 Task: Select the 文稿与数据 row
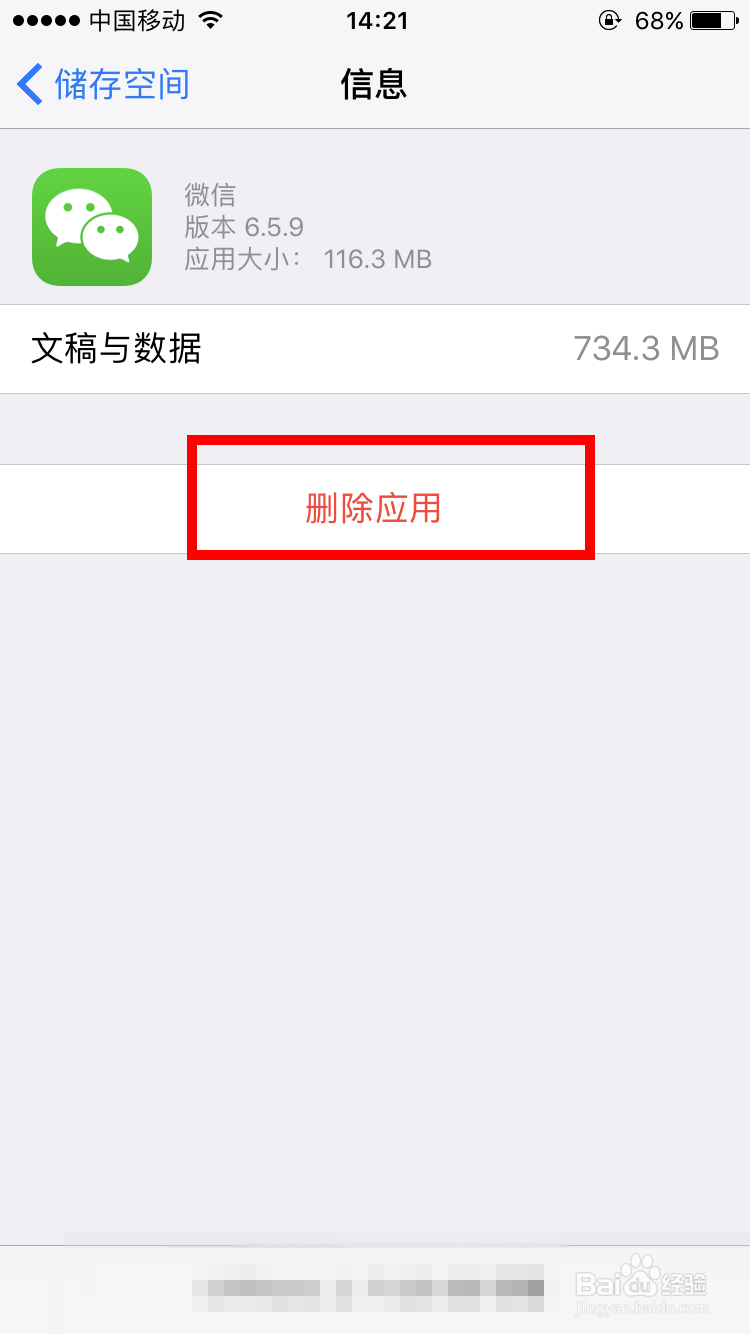pos(114,348)
